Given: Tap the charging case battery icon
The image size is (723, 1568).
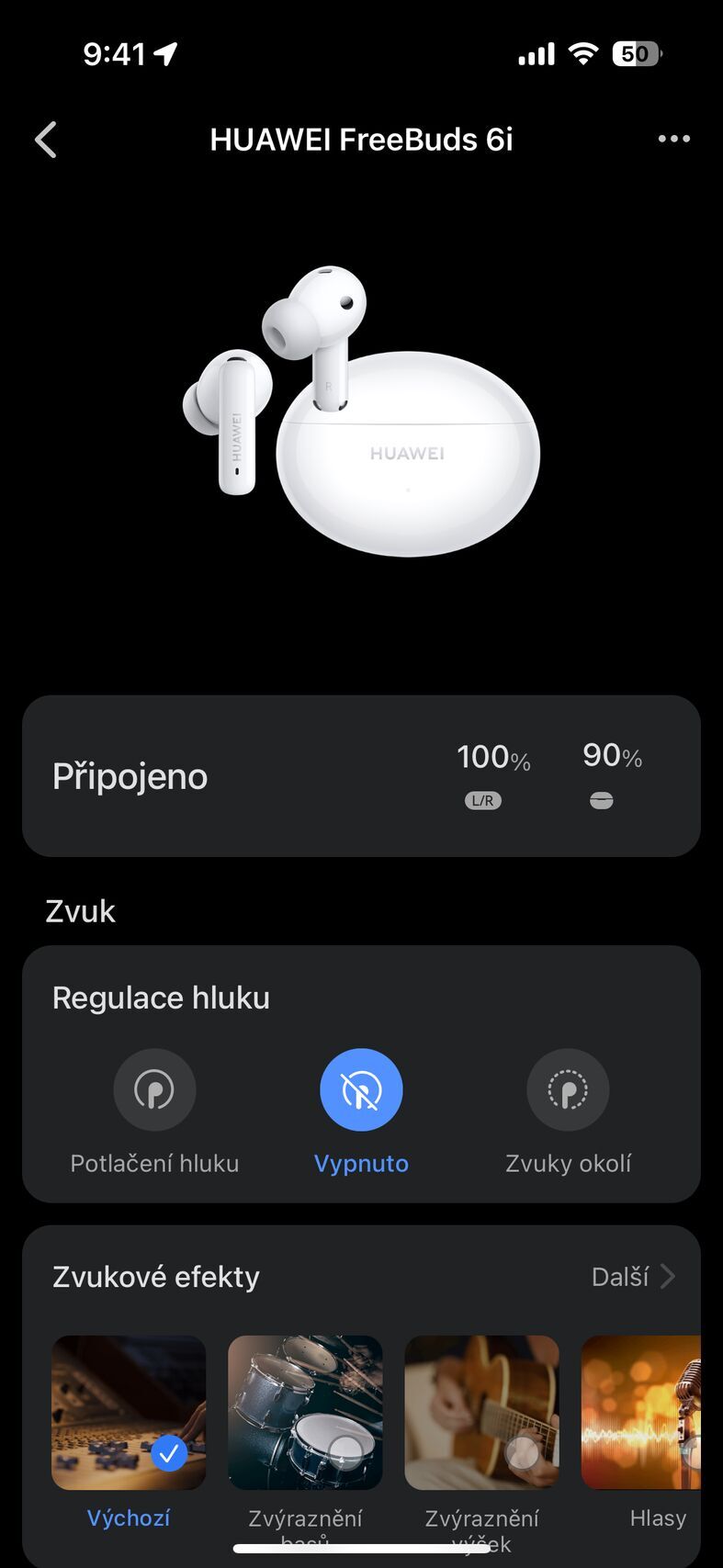Looking at the screenshot, I should (x=601, y=799).
